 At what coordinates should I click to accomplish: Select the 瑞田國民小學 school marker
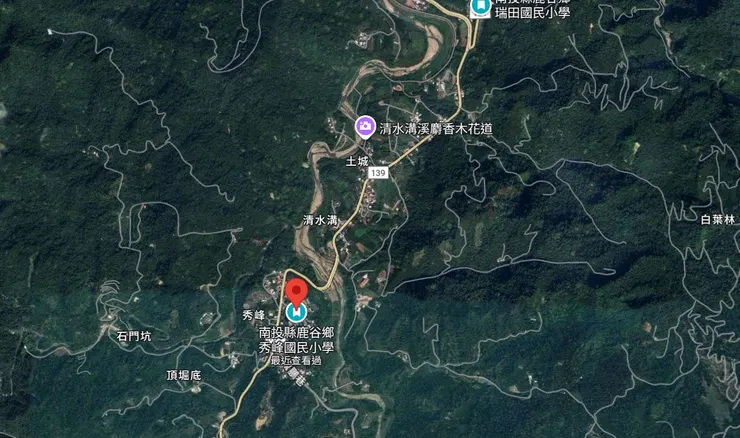tap(479, 8)
